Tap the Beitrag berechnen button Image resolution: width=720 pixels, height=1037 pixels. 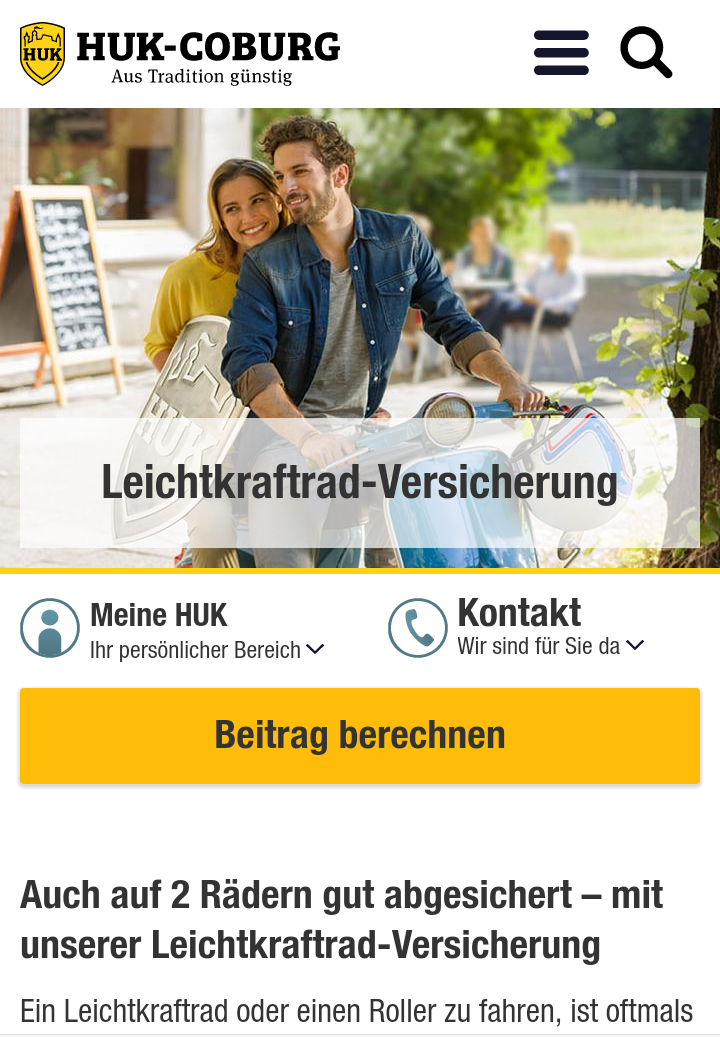(x=360, y=735)
